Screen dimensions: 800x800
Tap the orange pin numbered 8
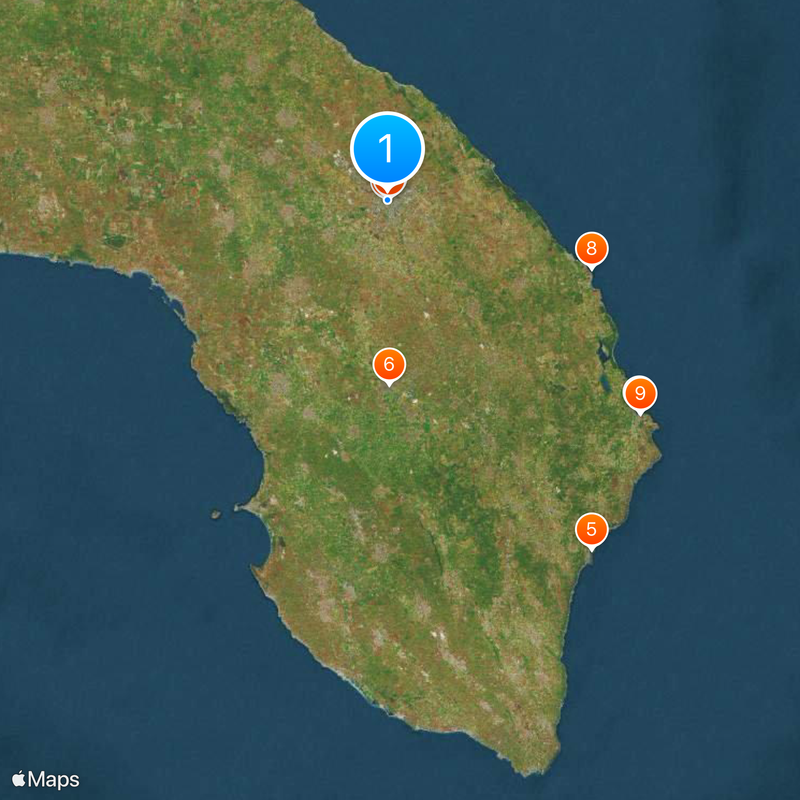(x=591, y=248)
